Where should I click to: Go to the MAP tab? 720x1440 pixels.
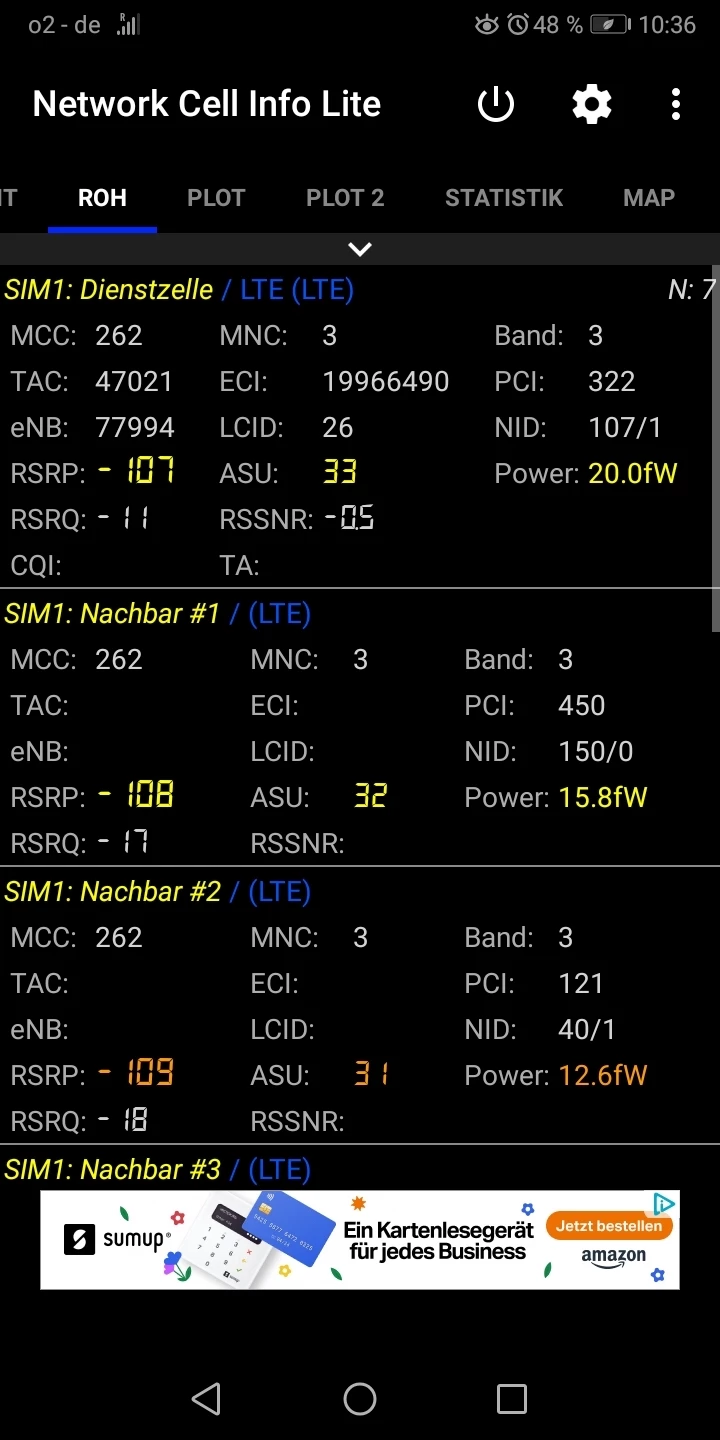649,198
